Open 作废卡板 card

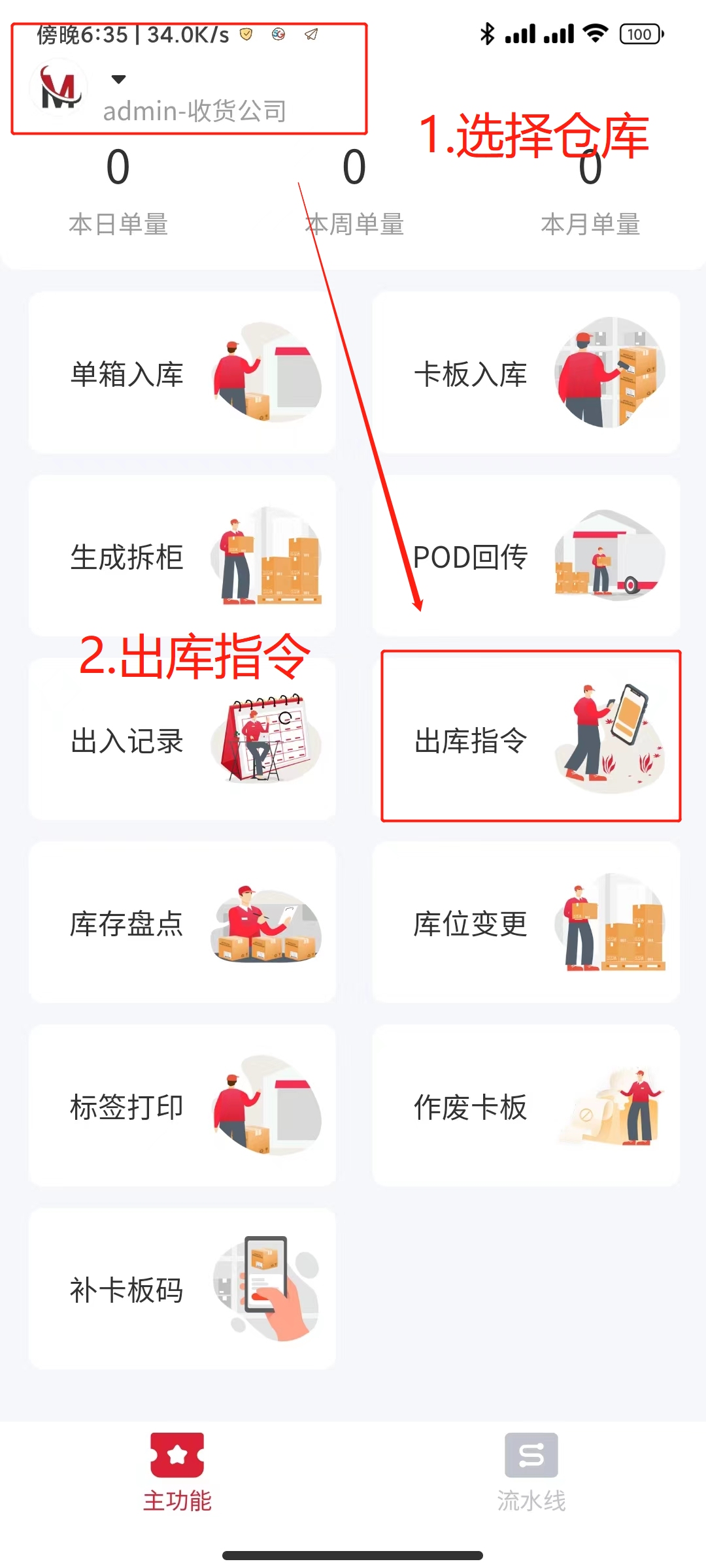click(526, 1105)
